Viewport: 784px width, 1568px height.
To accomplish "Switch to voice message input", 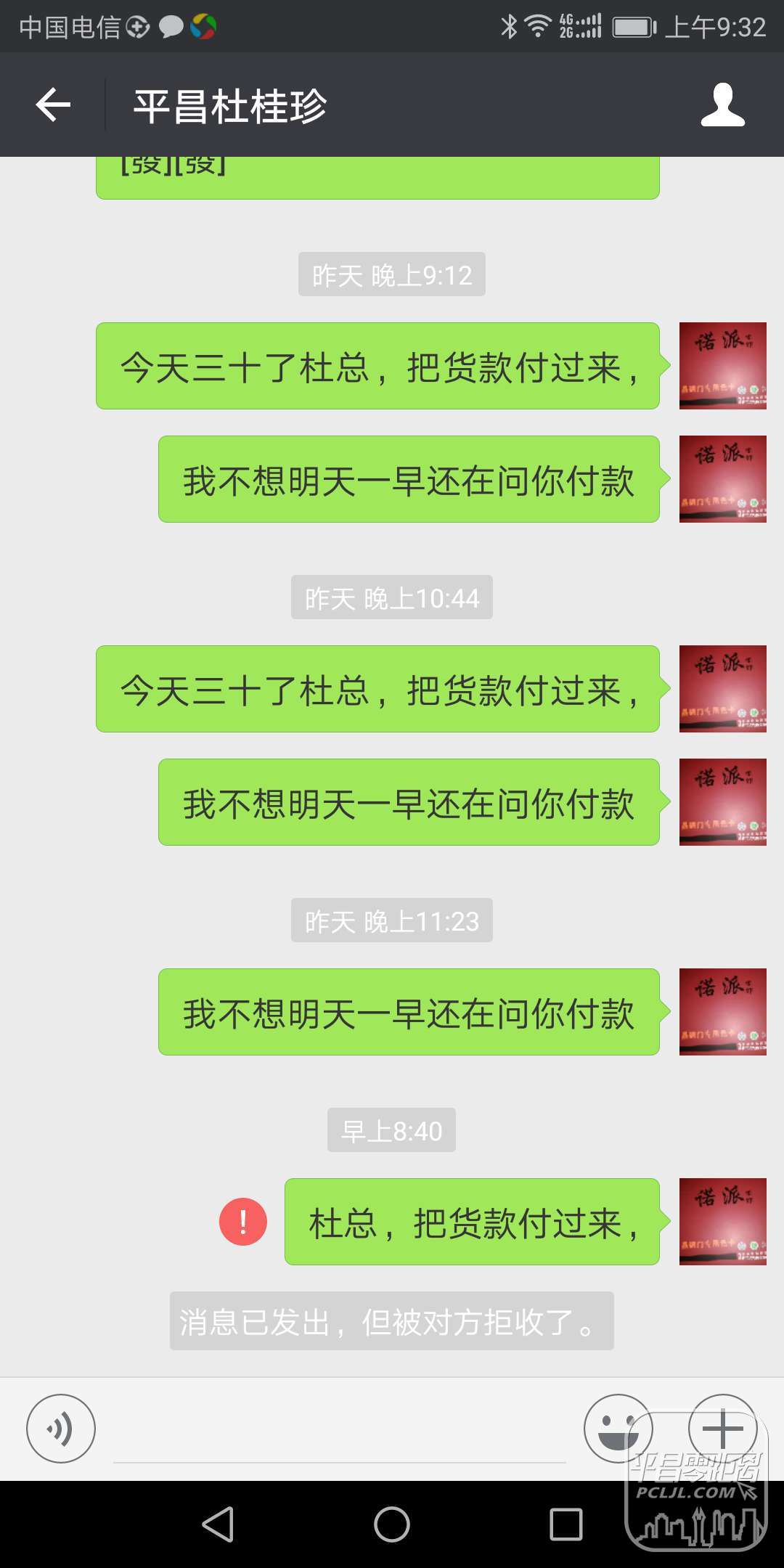I will [x=61, y=1429].
